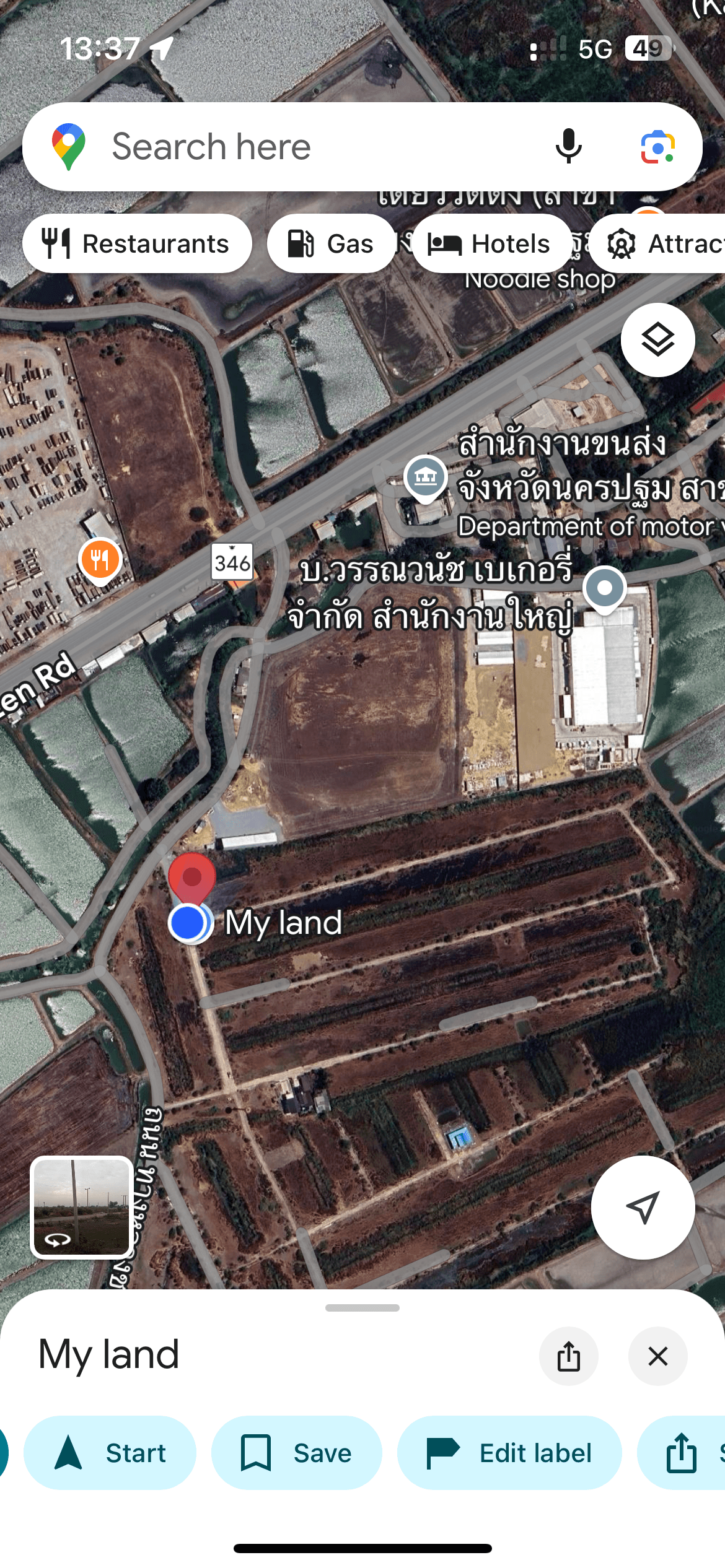Edit label for My land
This screenshot has width=725, height=1568.
point(509,1452)
